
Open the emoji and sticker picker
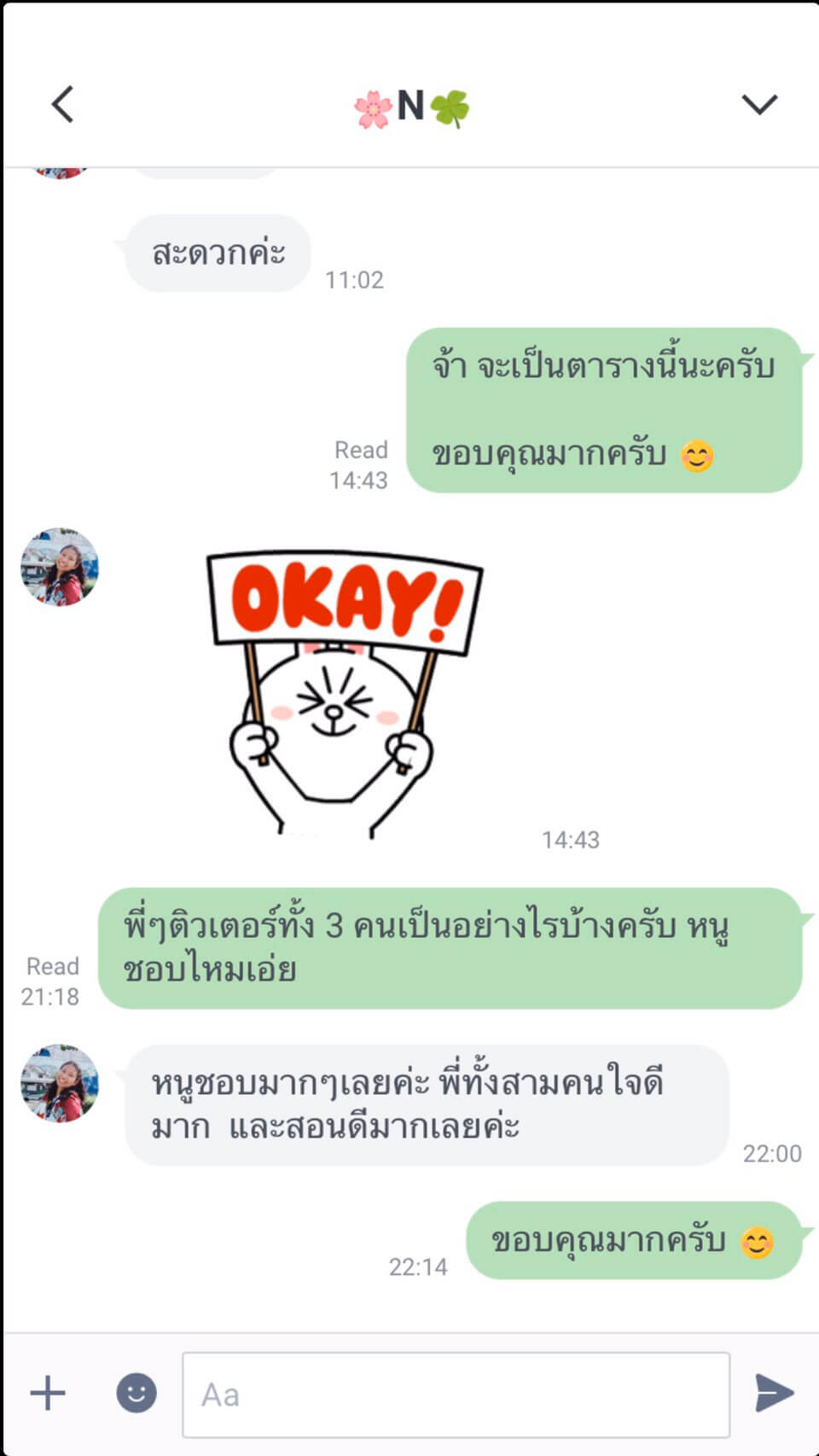136,1394
